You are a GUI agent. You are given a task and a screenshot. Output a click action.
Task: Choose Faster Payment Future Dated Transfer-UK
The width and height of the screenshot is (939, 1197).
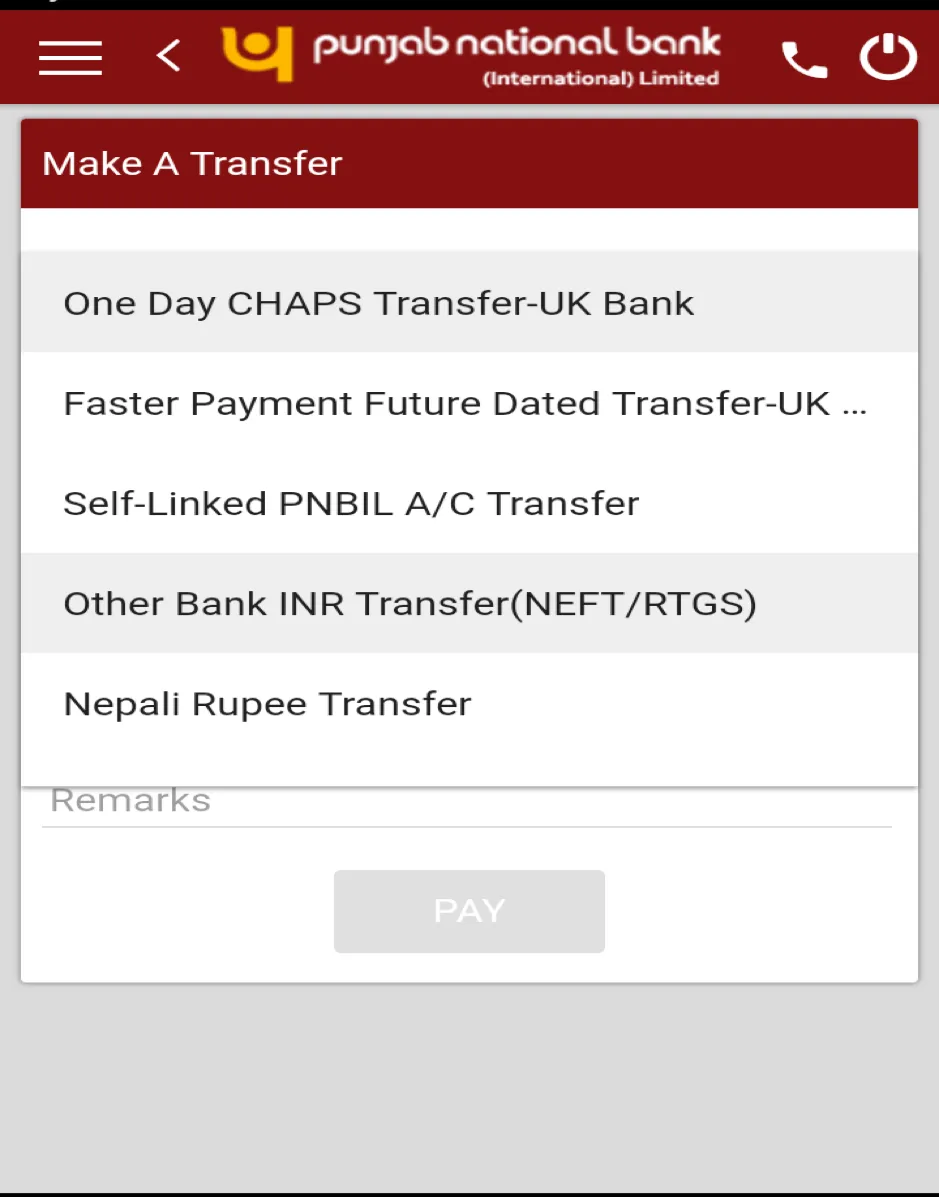click(466, 403)
